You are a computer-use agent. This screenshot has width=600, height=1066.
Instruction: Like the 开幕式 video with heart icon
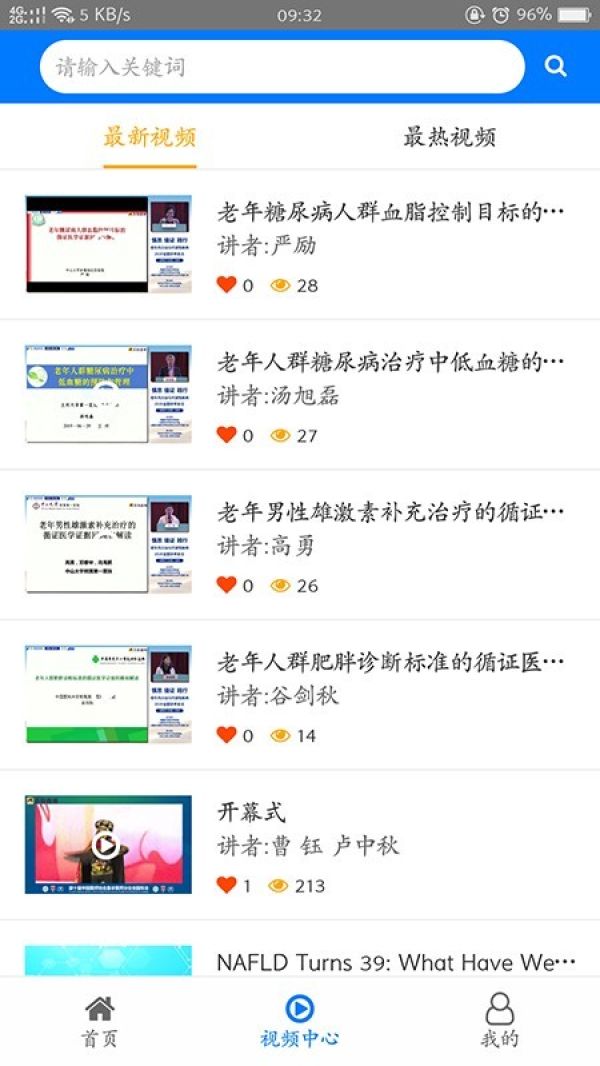coord(227,884)
